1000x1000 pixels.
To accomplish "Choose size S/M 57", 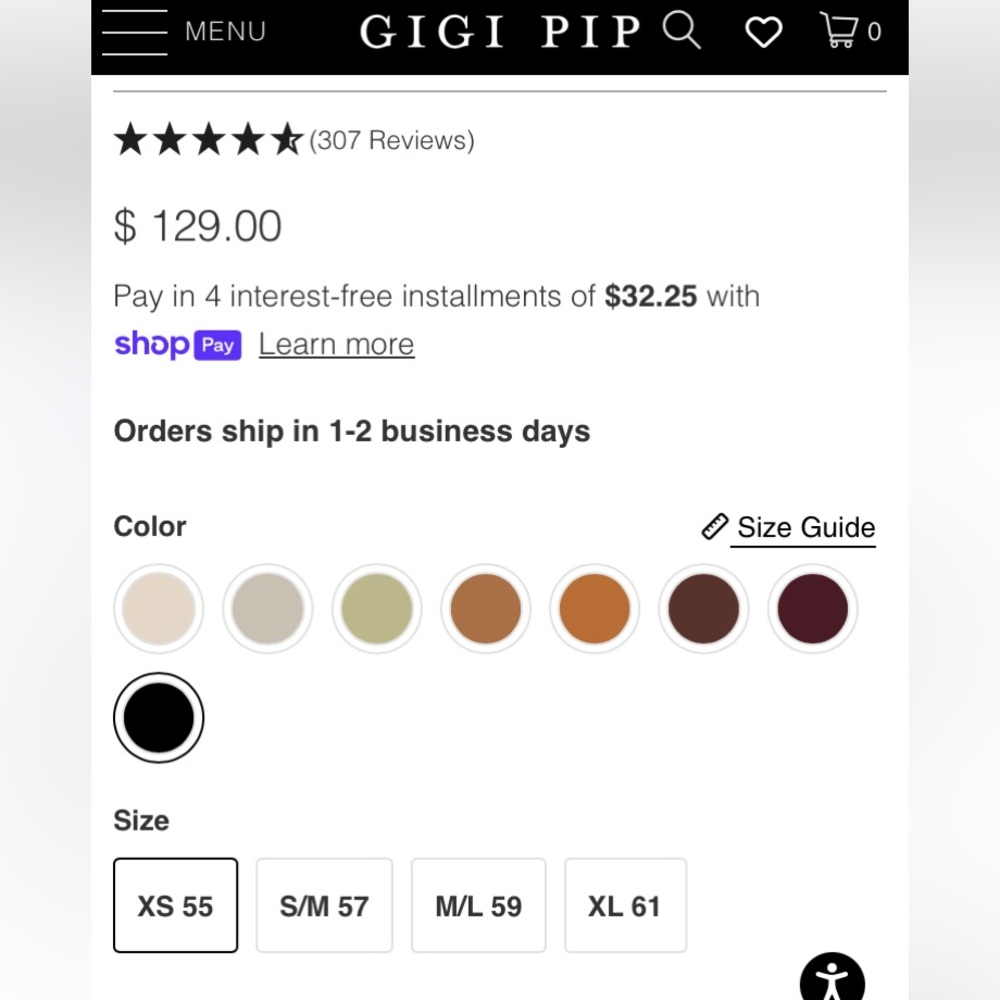I will [324, 906].
